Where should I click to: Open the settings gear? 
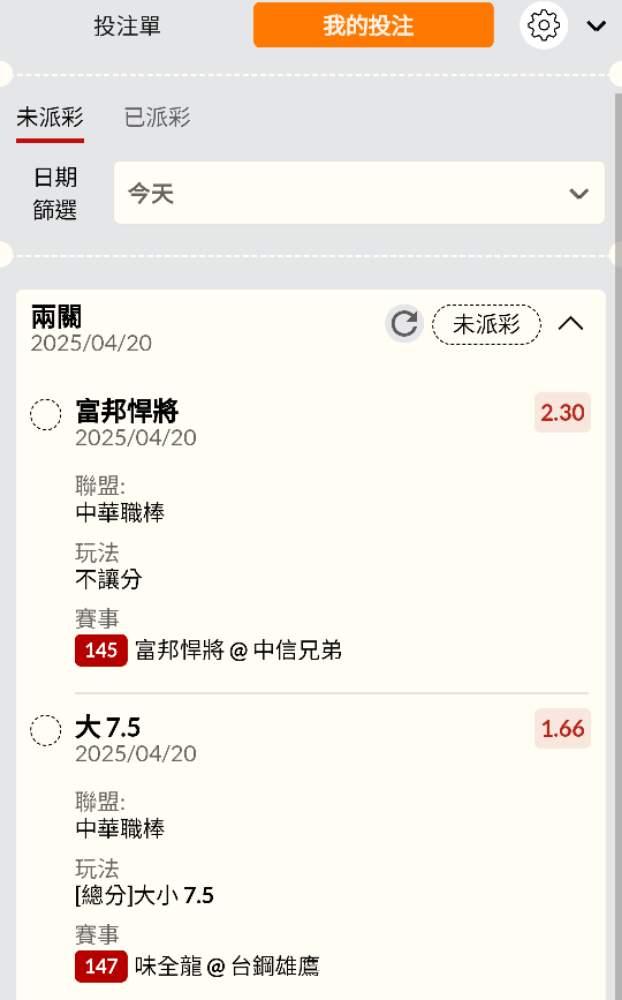click(x=543, y=26)
